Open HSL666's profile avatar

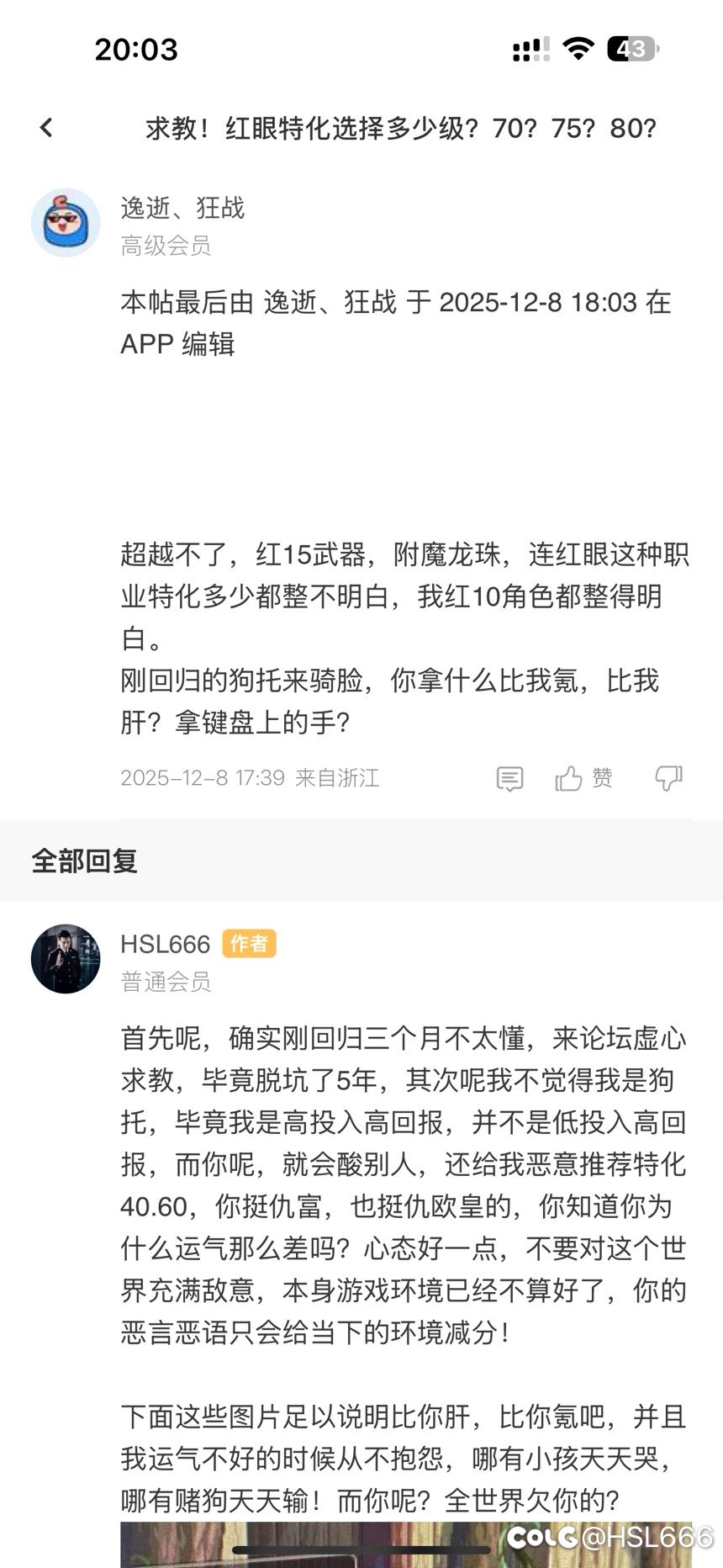pyautogui.click(x=65, y=959)
